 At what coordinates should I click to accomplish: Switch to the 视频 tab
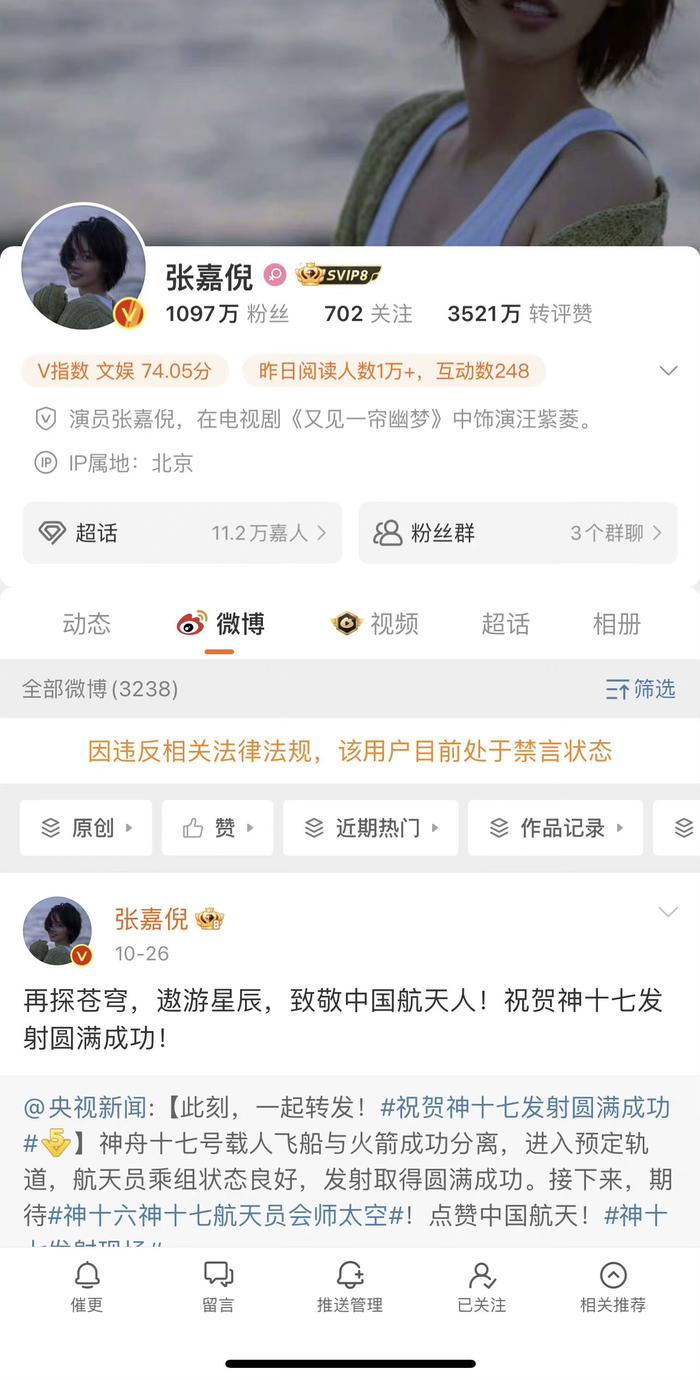click(375, 624)
